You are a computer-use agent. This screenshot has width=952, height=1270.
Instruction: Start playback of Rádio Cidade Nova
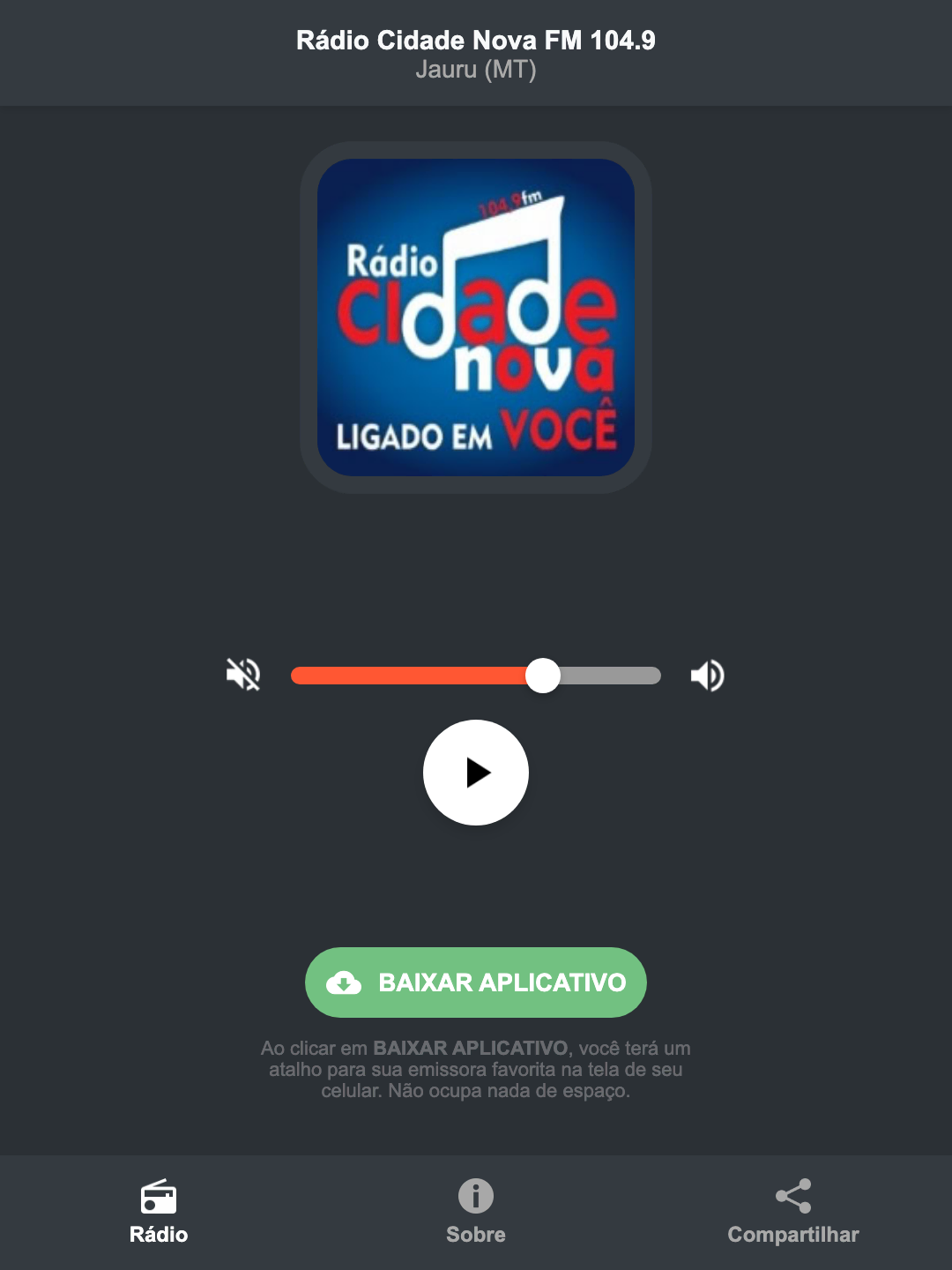(x=475, y=773)
